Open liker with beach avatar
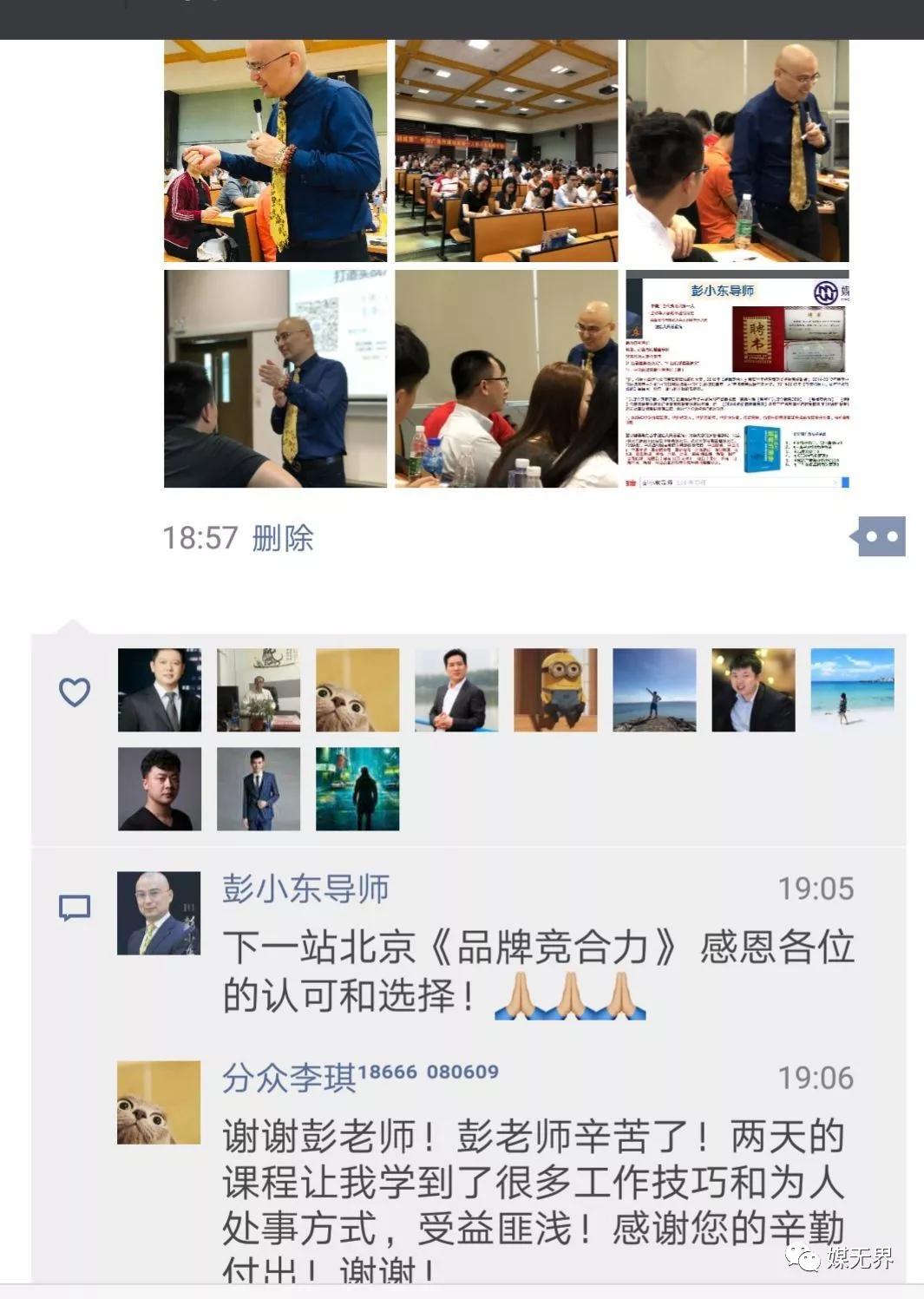 (x=851, y=690)
